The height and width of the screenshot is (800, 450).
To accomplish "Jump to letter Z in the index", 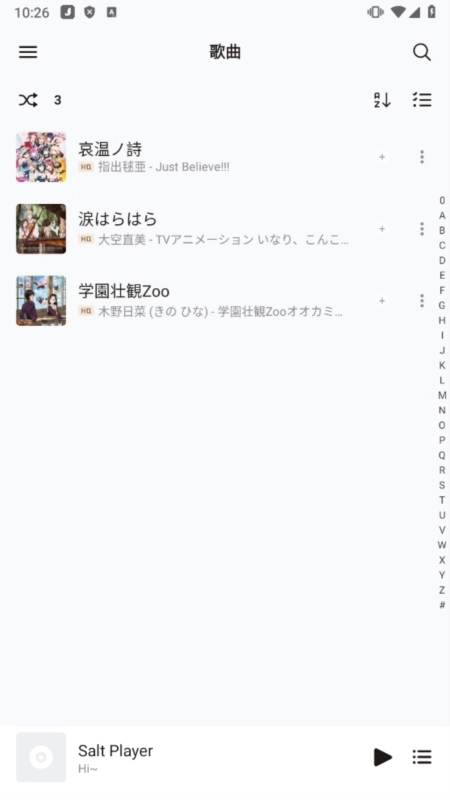I will (x=442, y=590).
